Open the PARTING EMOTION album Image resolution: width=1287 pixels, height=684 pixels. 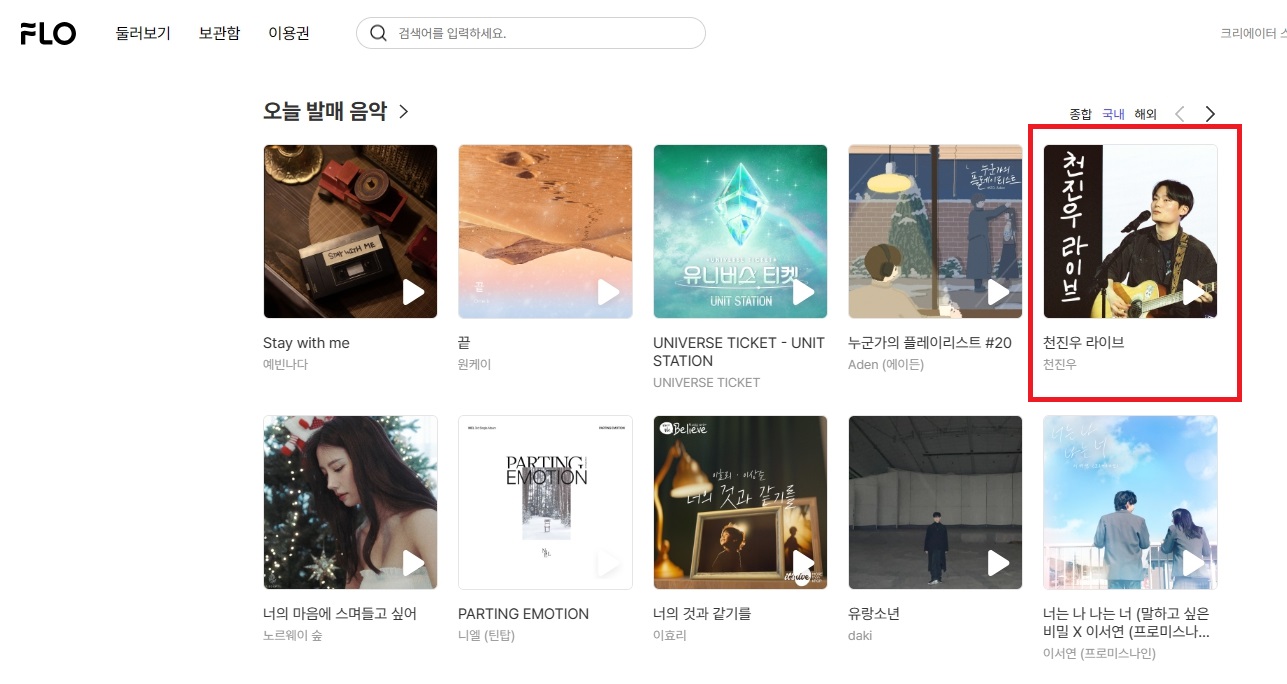[545, 502]
